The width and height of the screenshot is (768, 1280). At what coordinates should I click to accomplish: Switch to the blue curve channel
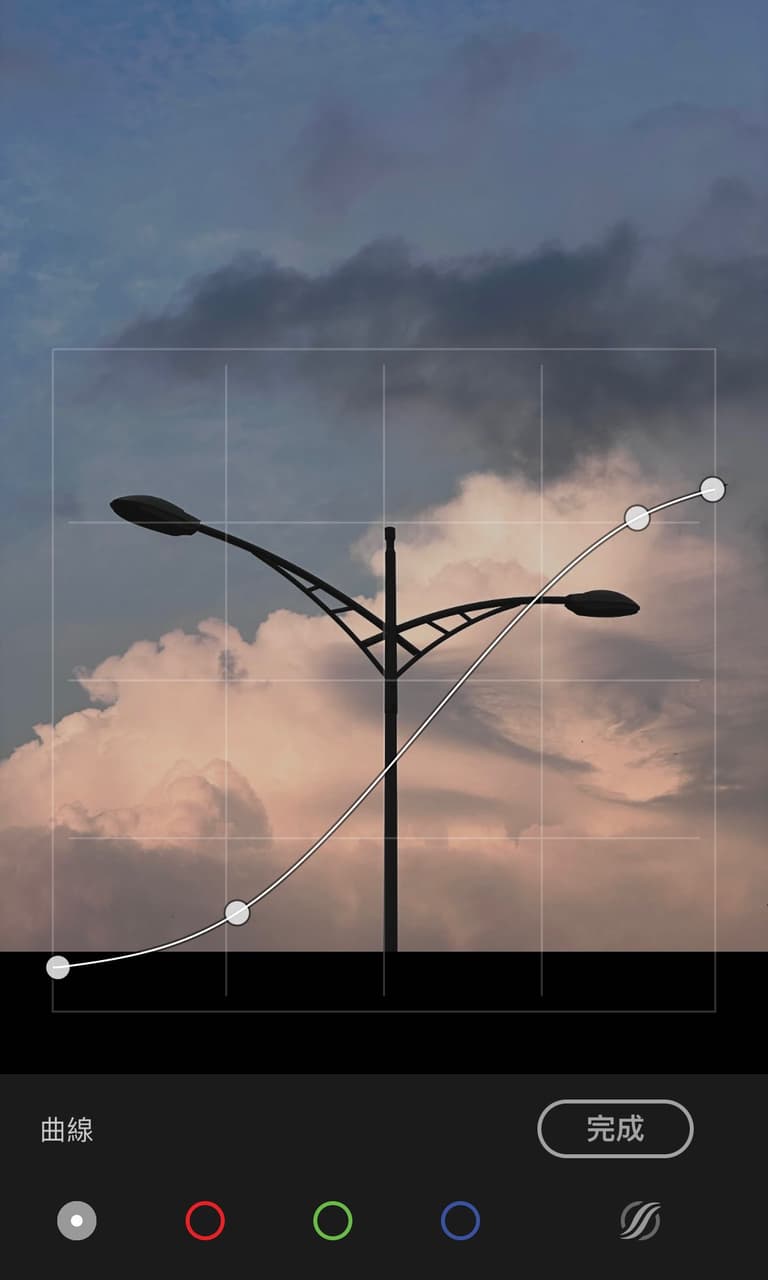pos(460,1221)
